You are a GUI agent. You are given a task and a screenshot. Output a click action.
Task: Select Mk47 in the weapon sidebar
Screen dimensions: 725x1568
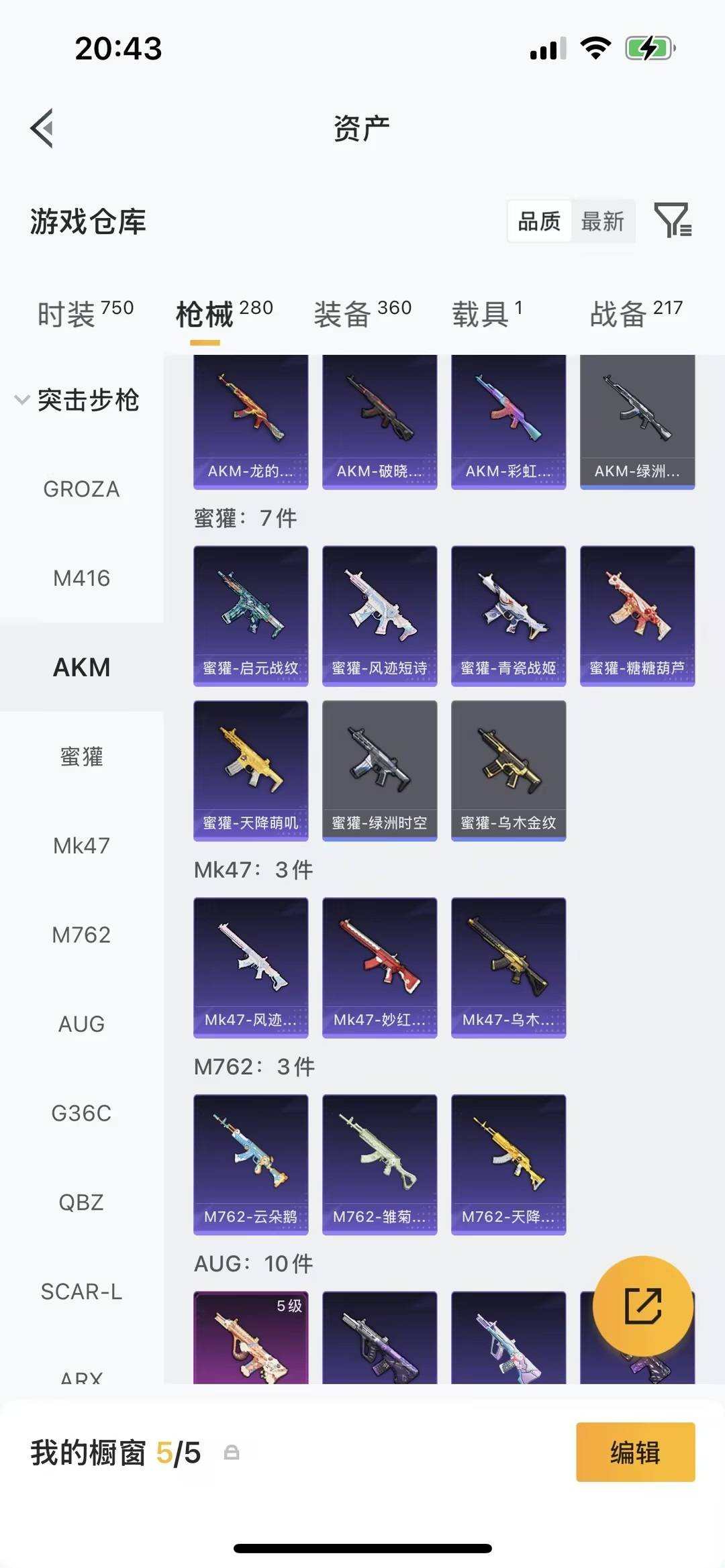point(81,846)
